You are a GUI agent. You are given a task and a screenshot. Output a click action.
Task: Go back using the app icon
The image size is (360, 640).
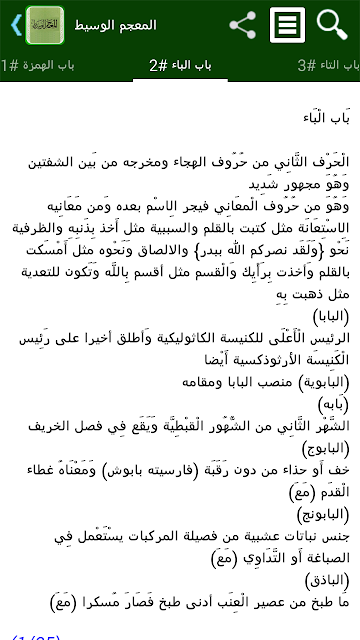pyautogui.click(x=38, y=25)
